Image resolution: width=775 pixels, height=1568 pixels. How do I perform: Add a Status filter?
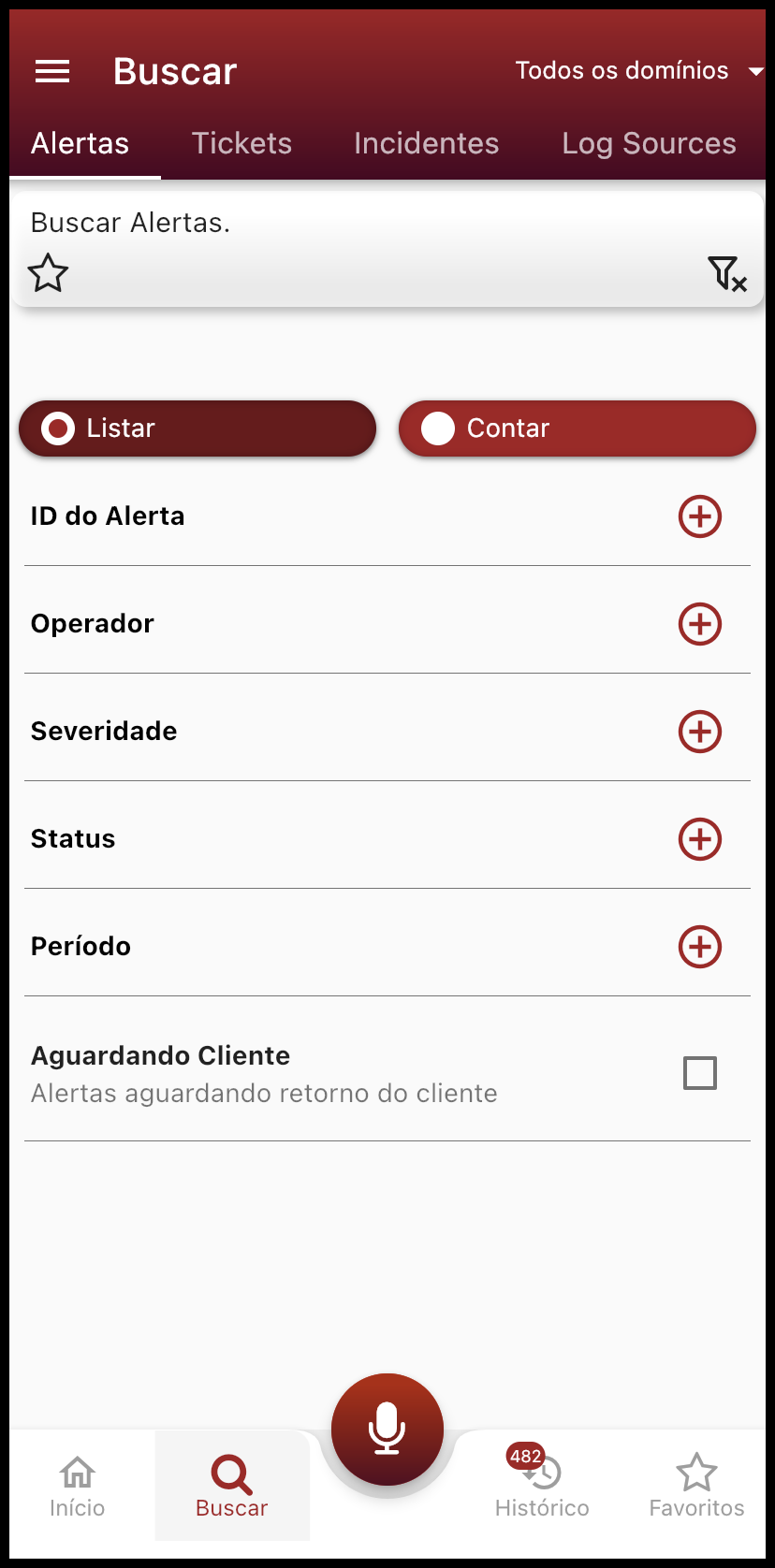click(x=700, y=839)
